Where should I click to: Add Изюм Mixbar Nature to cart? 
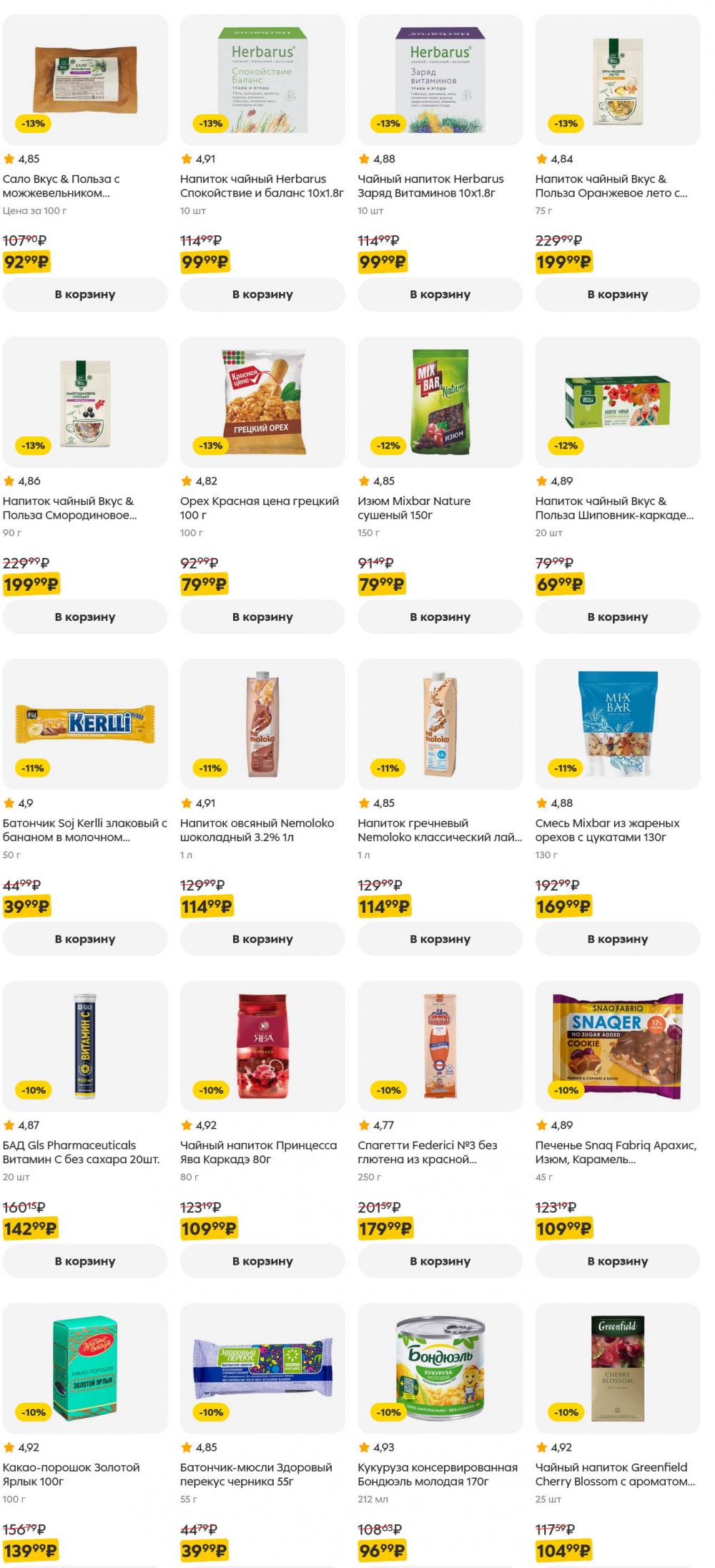(440, 617)
